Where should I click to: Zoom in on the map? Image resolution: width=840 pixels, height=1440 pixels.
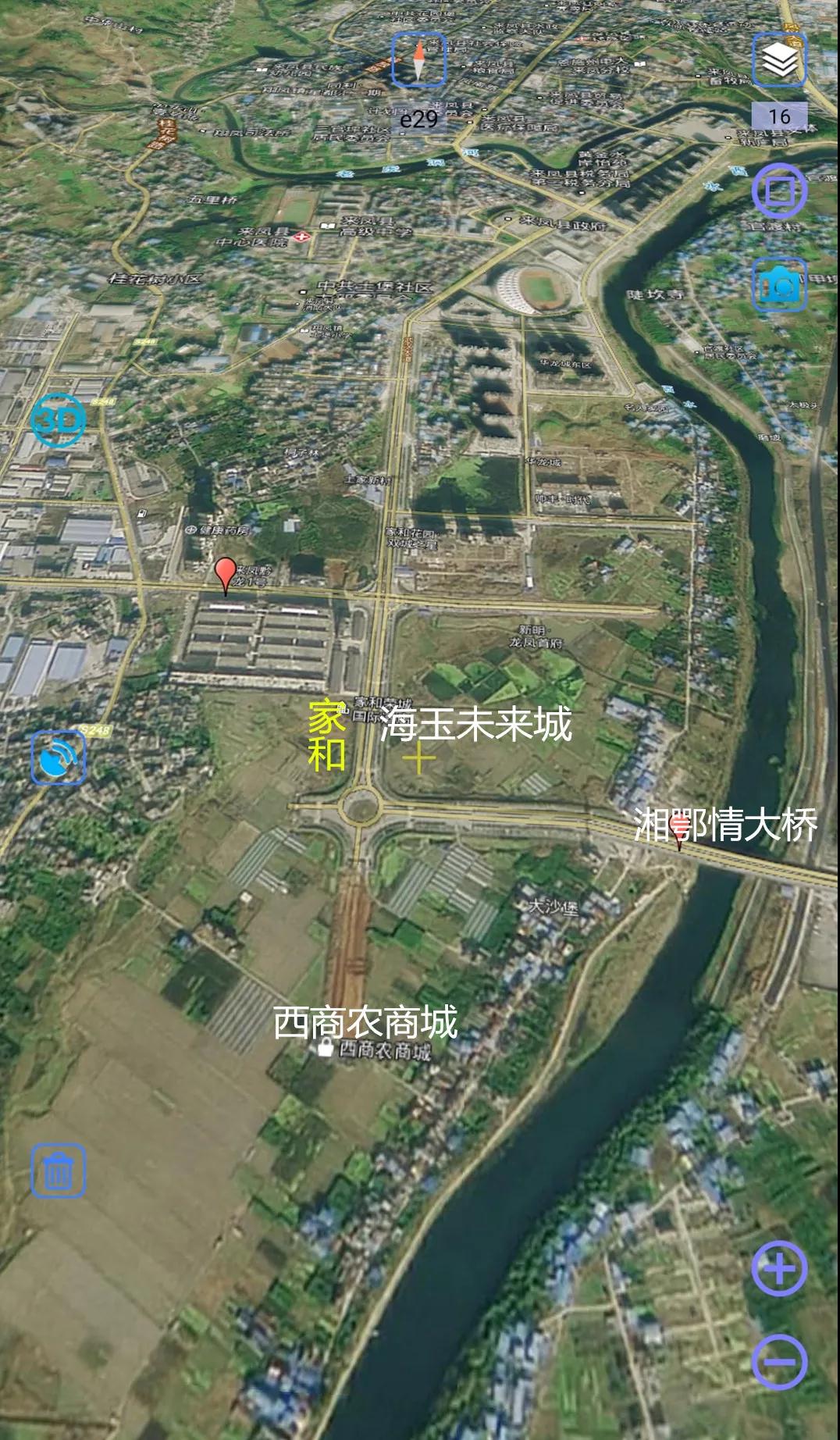pos(779,1268)
